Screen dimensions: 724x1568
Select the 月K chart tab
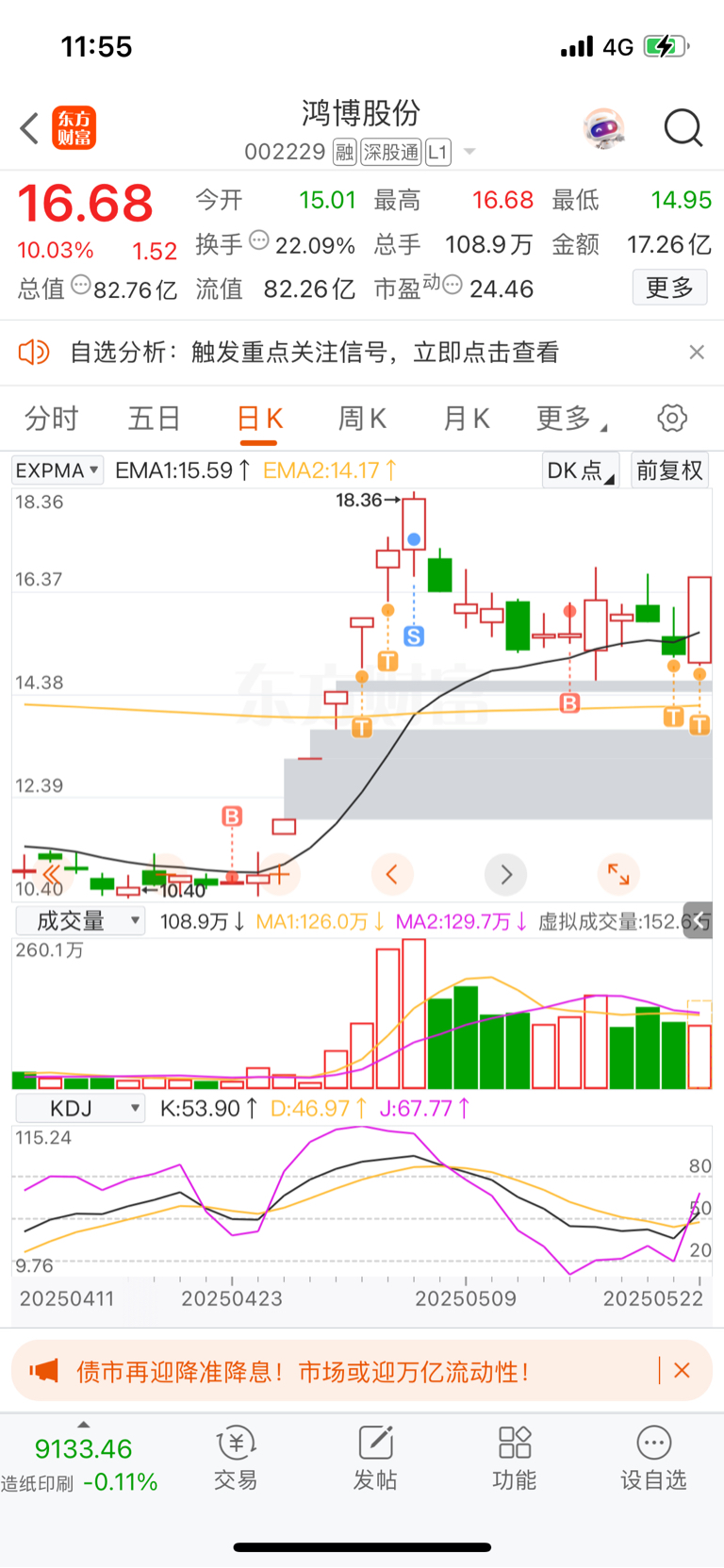point(467,418)
